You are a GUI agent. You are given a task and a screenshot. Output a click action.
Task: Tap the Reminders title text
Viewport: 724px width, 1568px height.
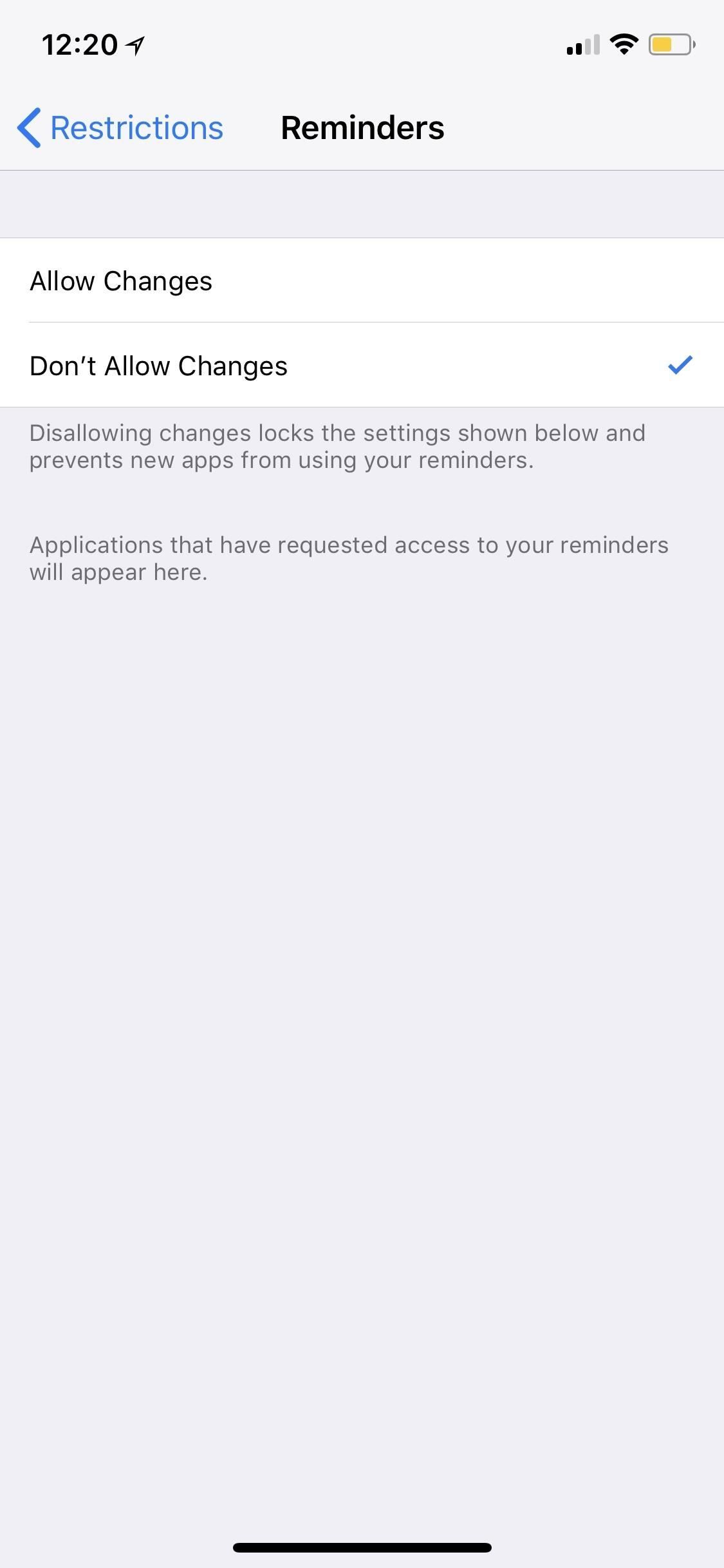click(x=362, y=127)
